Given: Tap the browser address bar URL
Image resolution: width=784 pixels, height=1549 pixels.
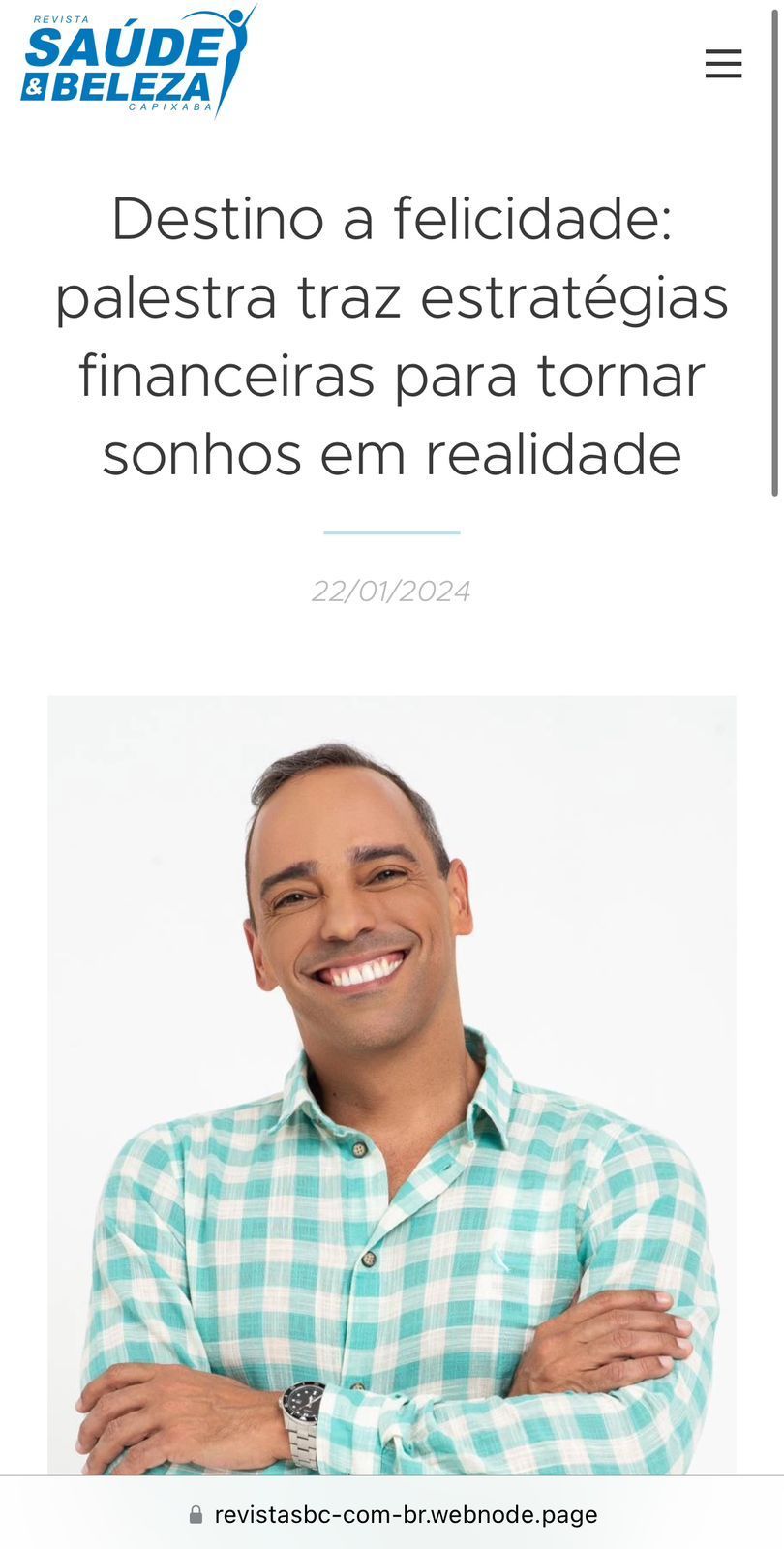Looking at the screenshot, I should click(x=405, y=1514).
